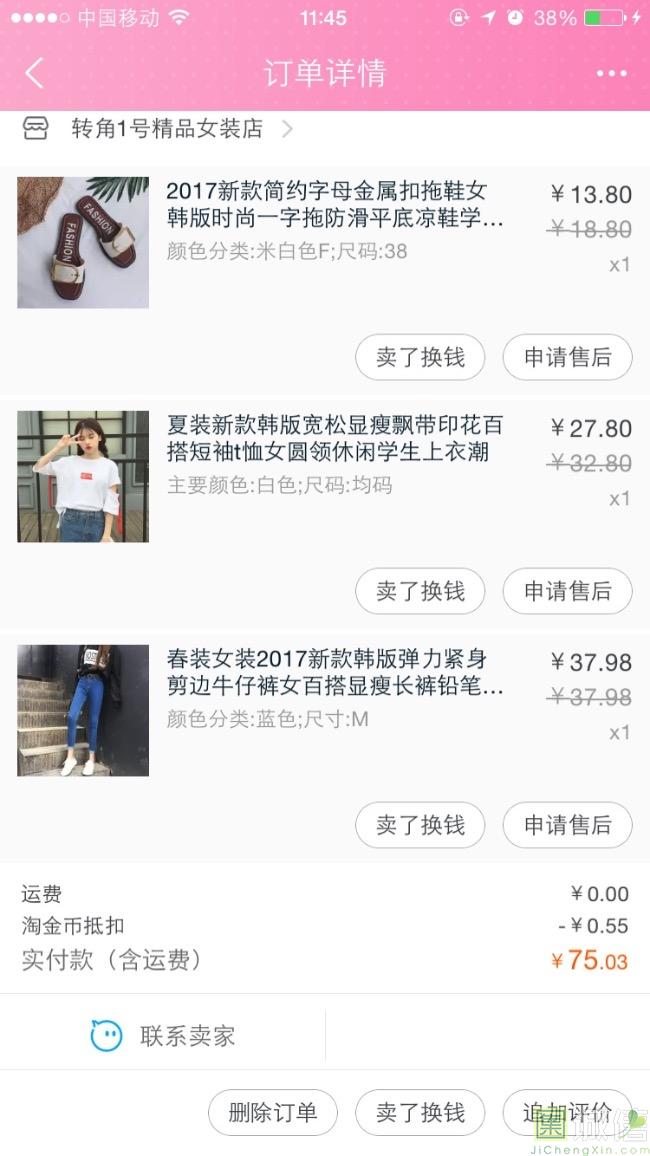
Task: Open the 字母金属扣拖鞋 sandals product
Action: [x=334, y=205]
